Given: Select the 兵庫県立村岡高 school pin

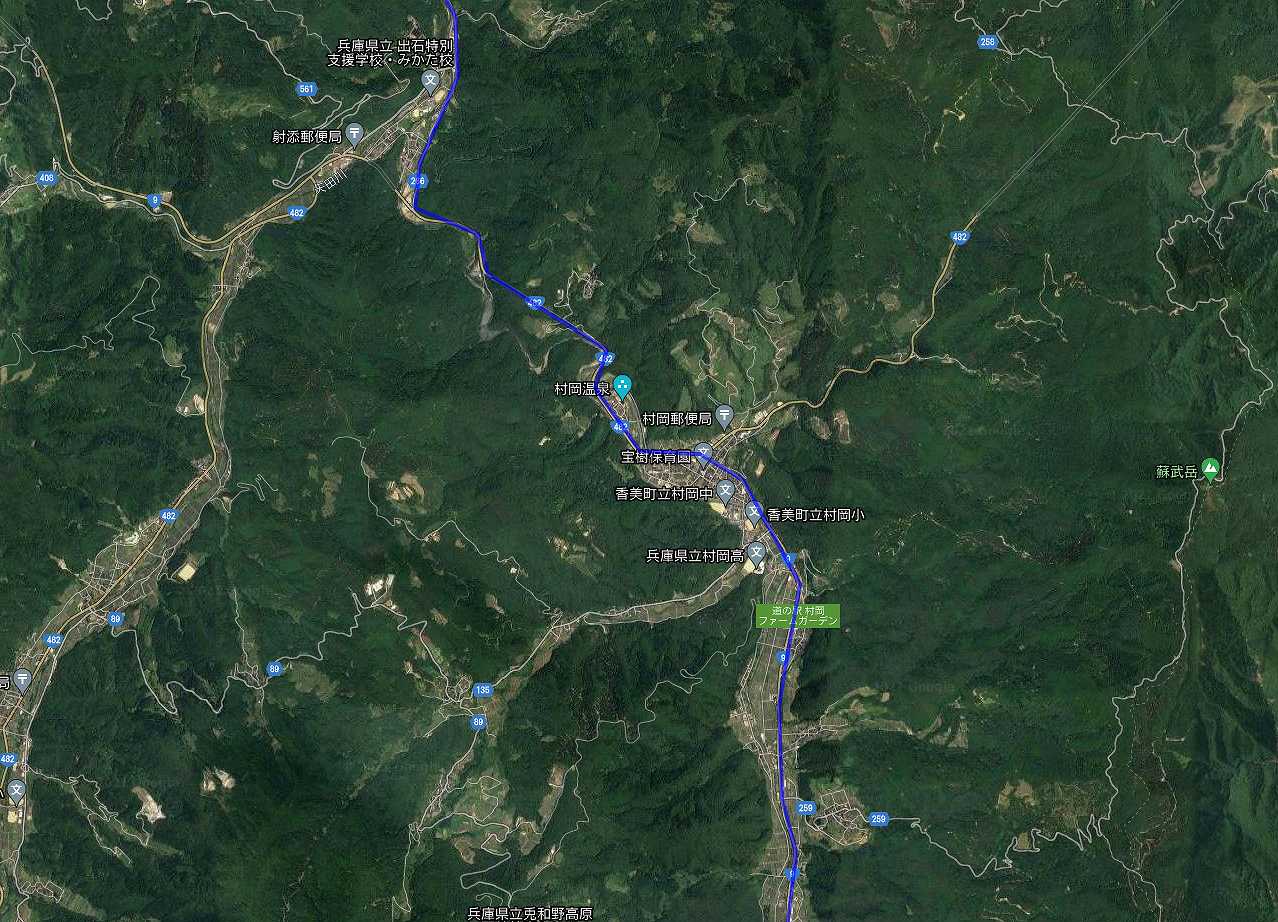Looking at the screenshot, I should (x=756, y=551).
